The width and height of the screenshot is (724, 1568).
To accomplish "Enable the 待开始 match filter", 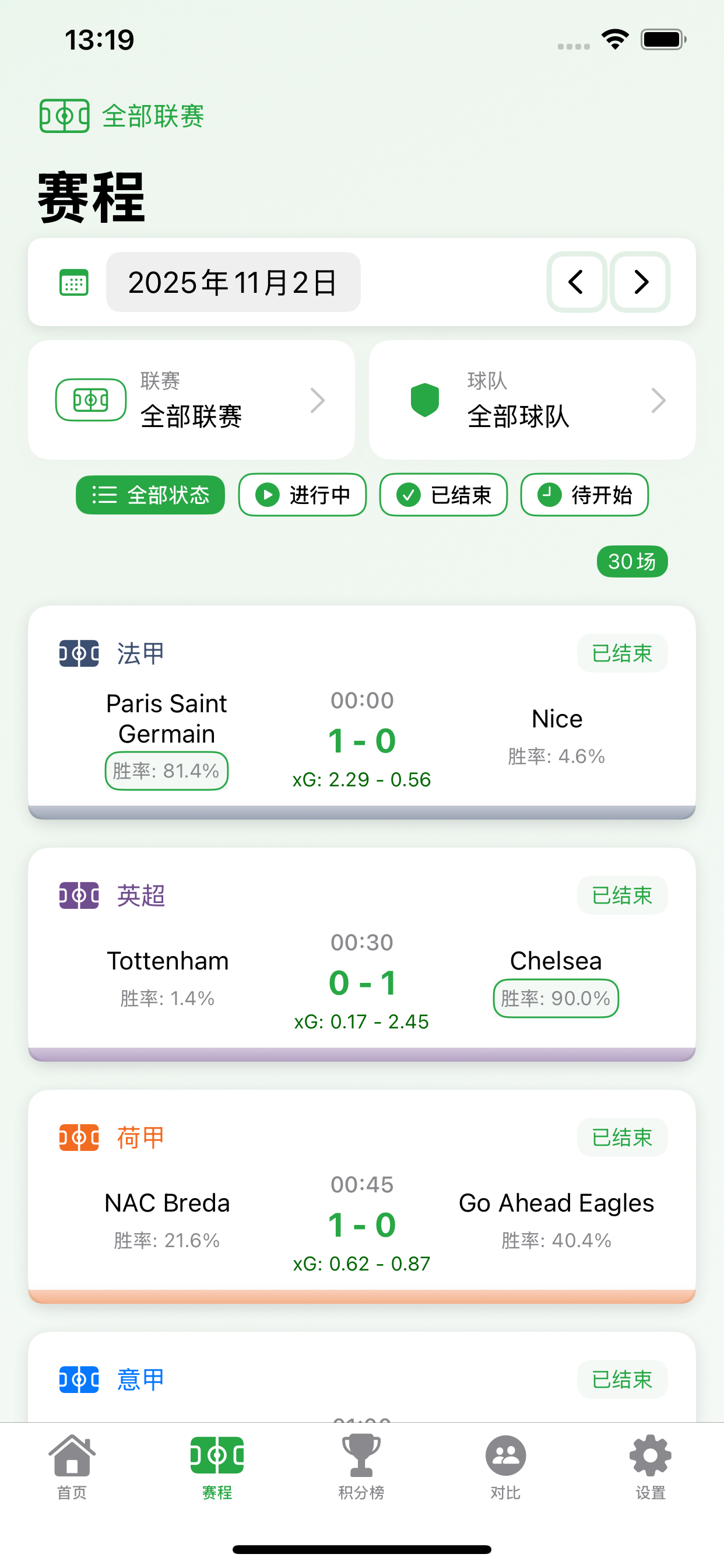I will click(x=584, y=495).
